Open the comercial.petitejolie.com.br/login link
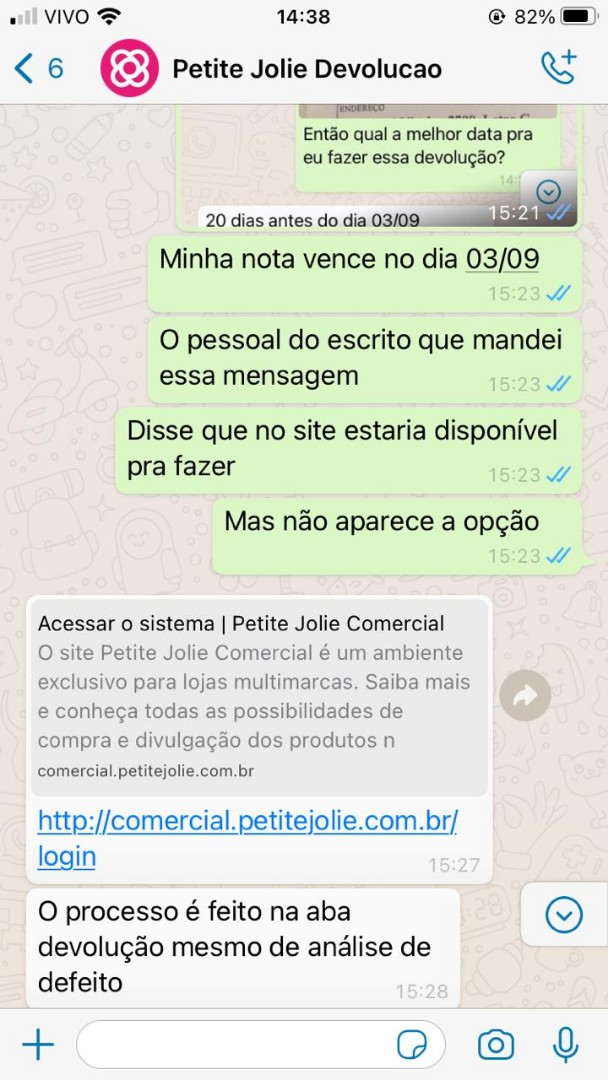 tap(247, 838)
